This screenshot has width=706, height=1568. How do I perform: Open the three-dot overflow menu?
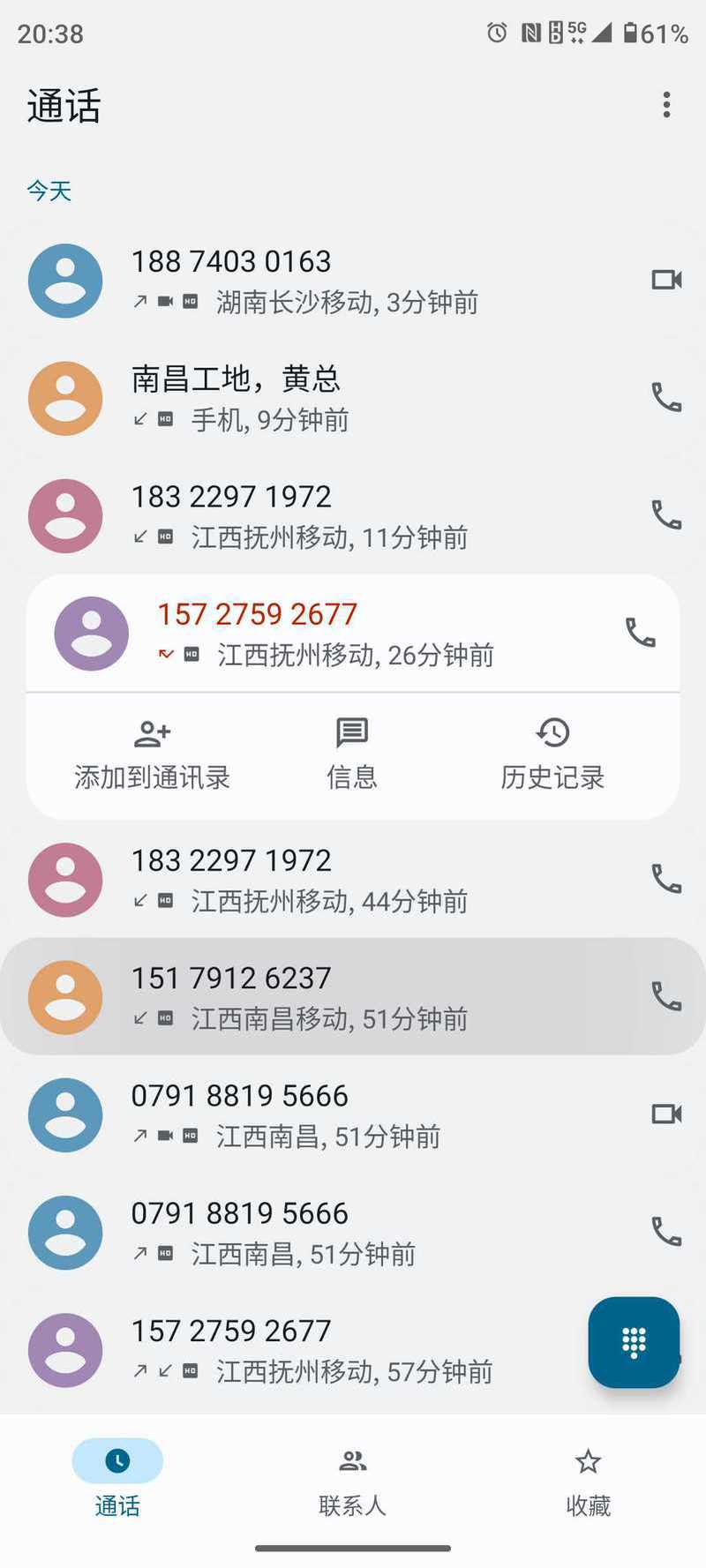point(666,105)
